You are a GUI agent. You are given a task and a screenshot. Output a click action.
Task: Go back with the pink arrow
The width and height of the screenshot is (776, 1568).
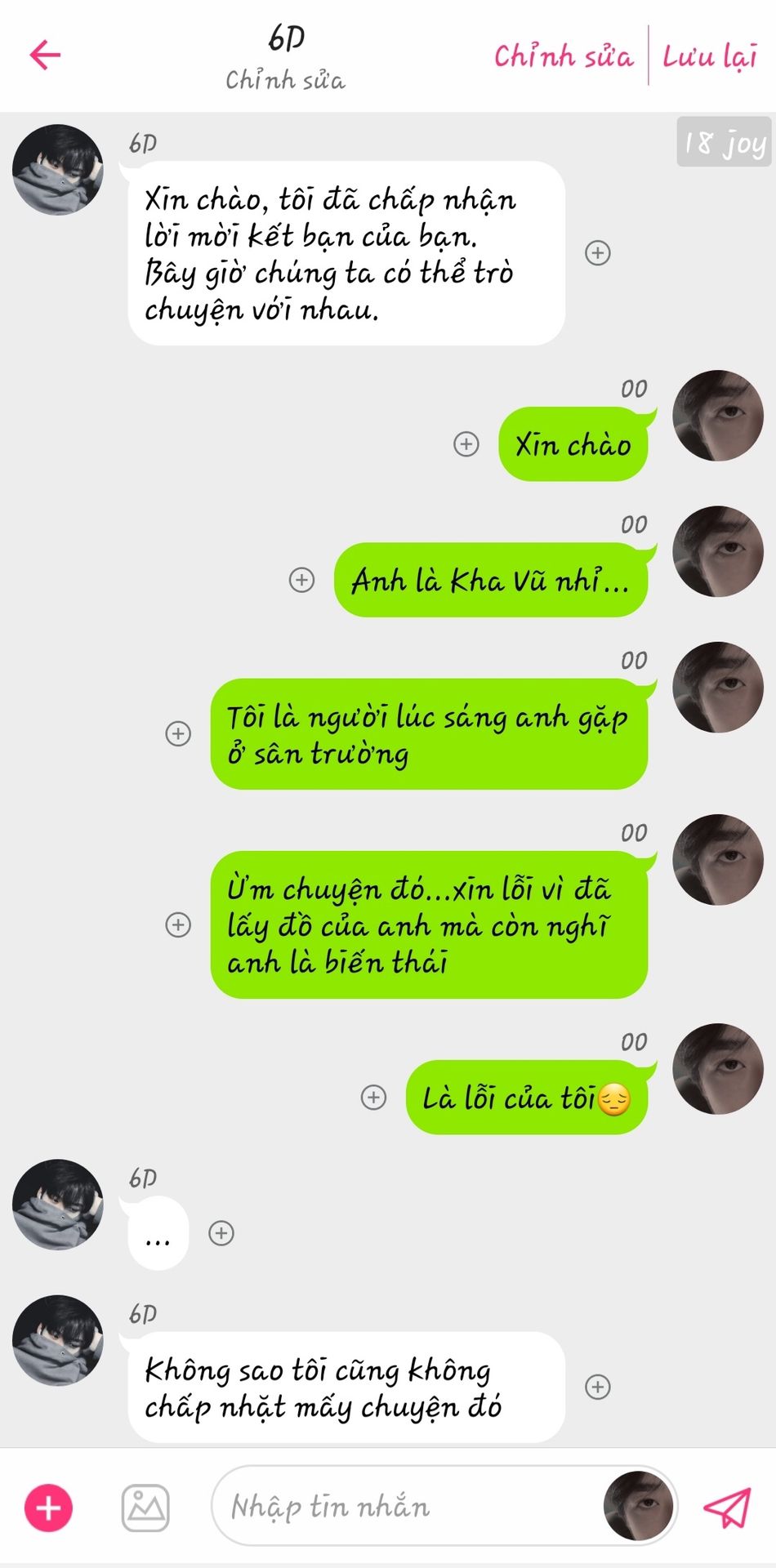click(x=45, y=55)
